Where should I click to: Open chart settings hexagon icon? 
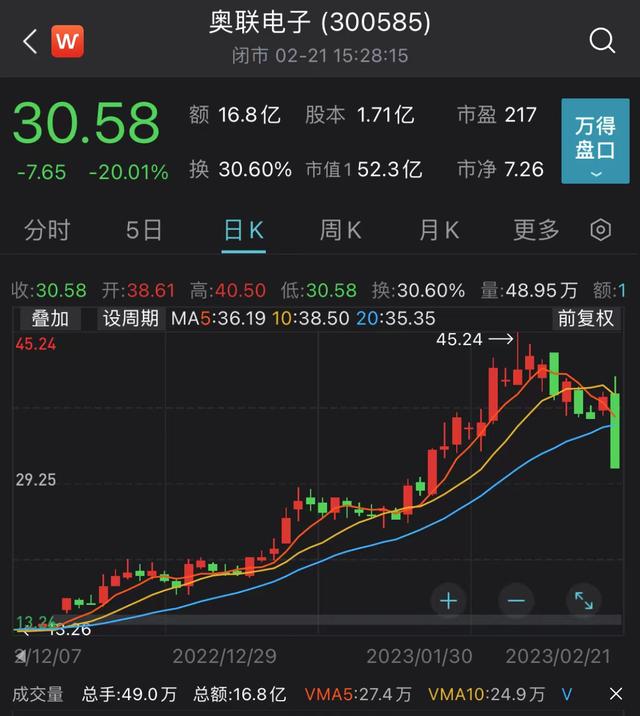[601, 231]
